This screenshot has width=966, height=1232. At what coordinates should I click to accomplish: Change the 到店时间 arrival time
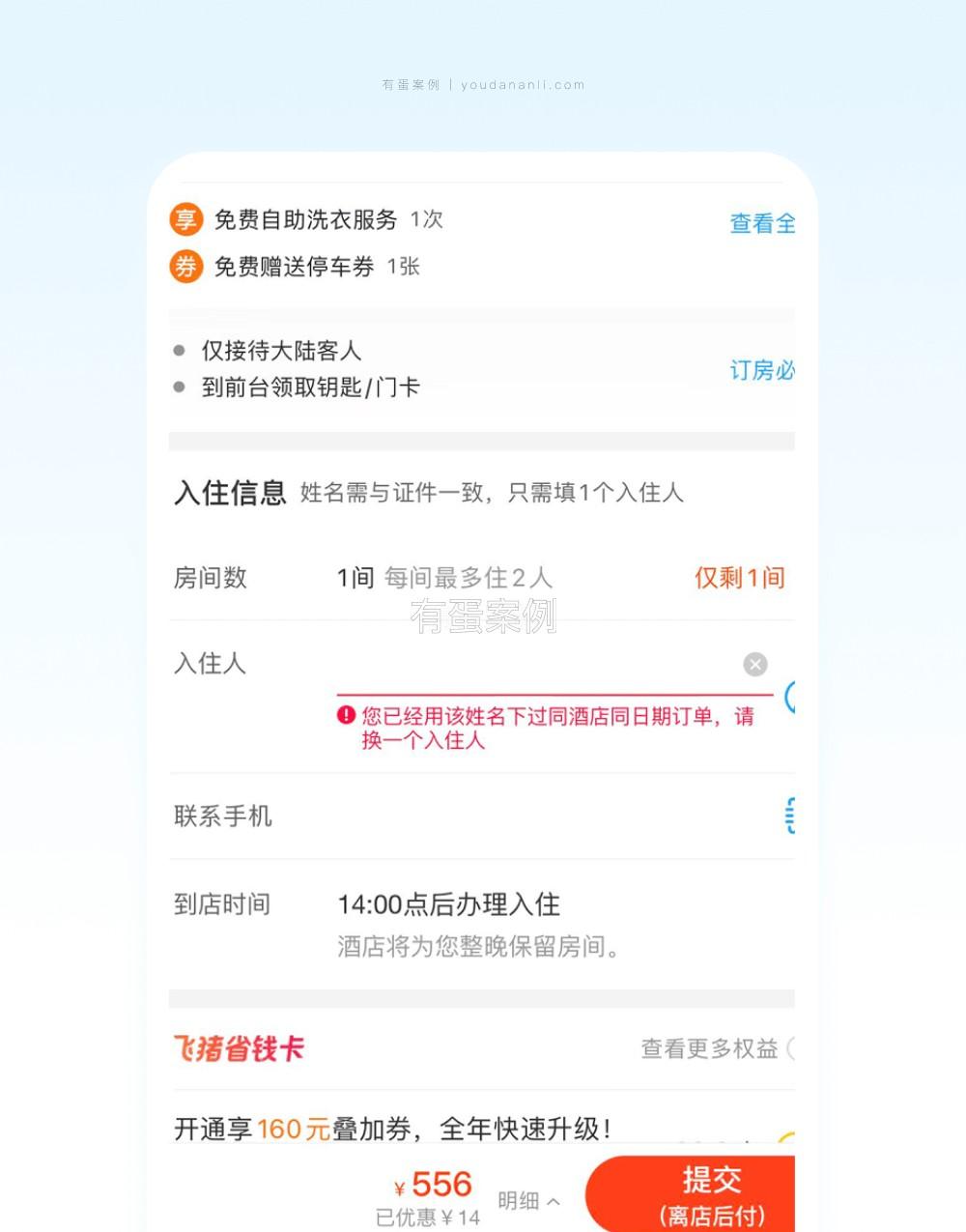pos(449,905)
